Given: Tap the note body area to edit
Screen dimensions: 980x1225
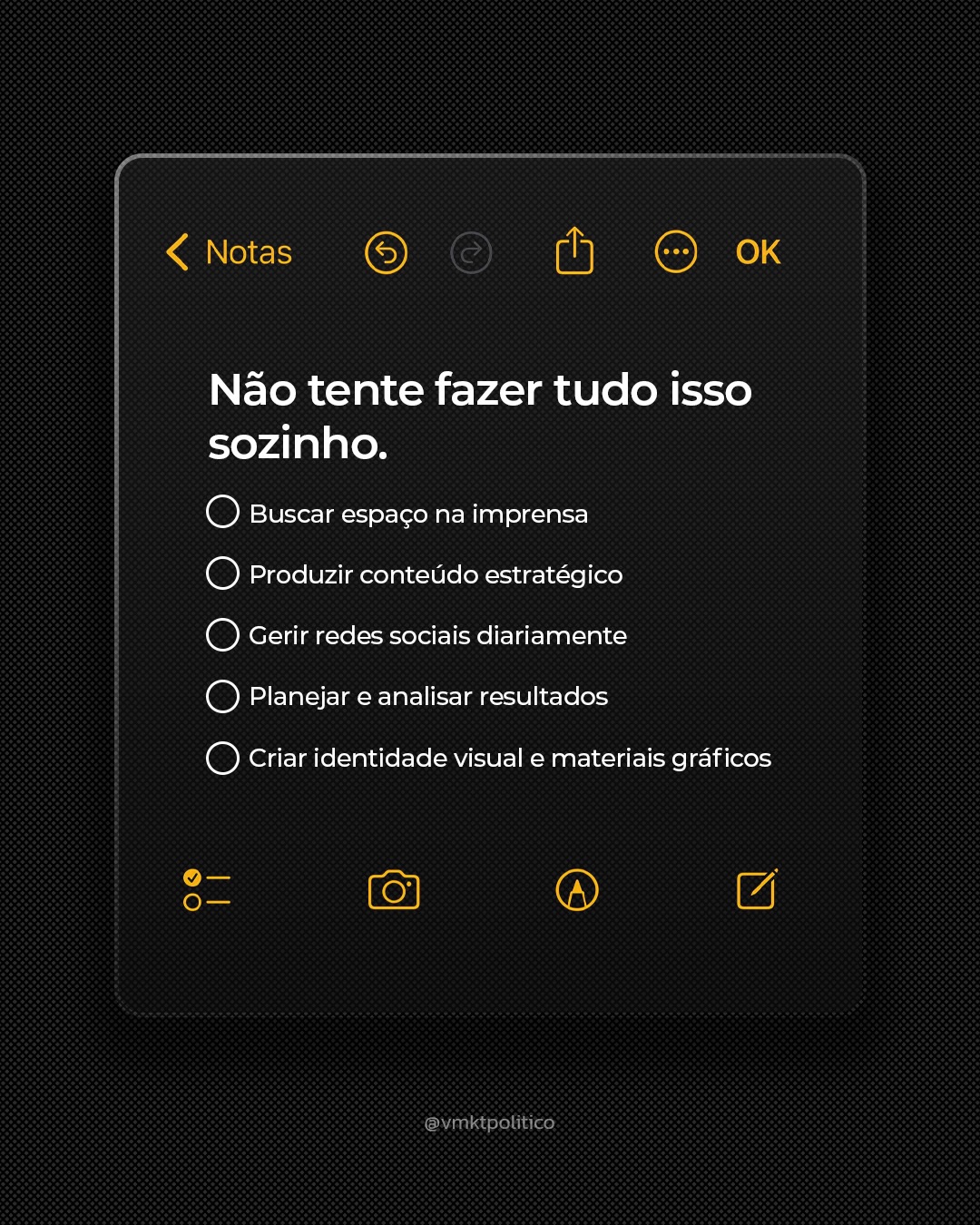Looking at the screenshot, I should tap(490, 635).
